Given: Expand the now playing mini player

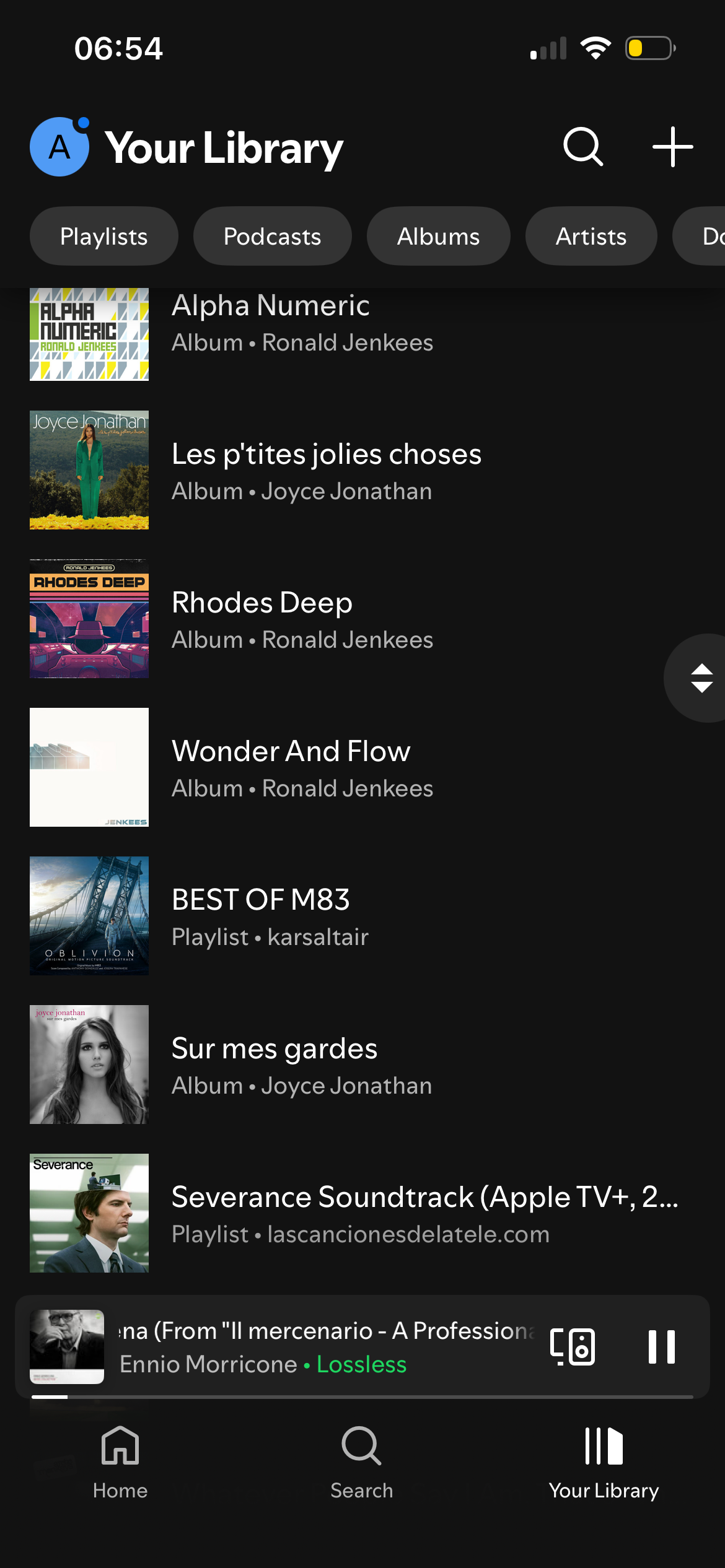Looking at the screenshot, I should pyautogui.click(x=322, y=1347).
